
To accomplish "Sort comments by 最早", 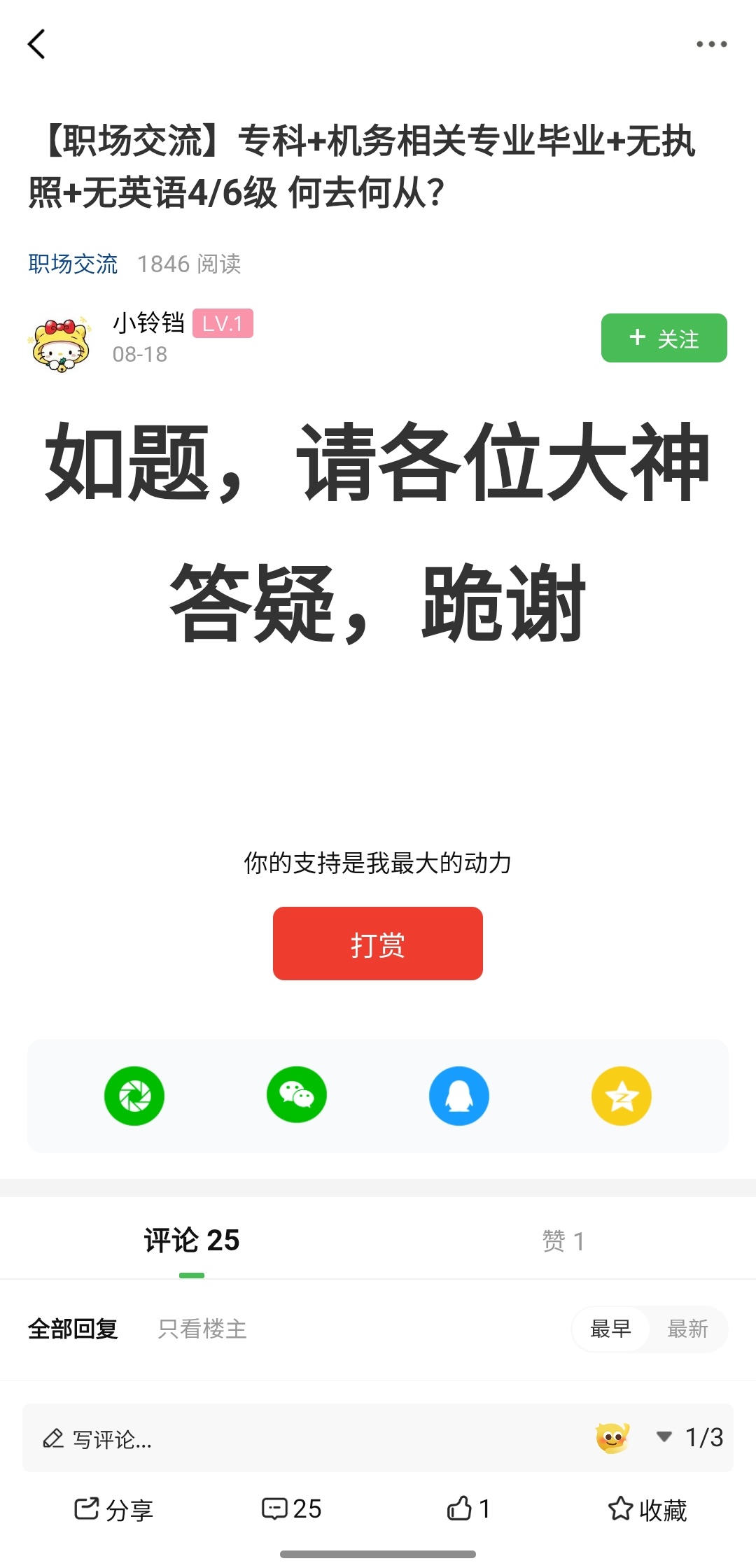I will point(610,1329).
